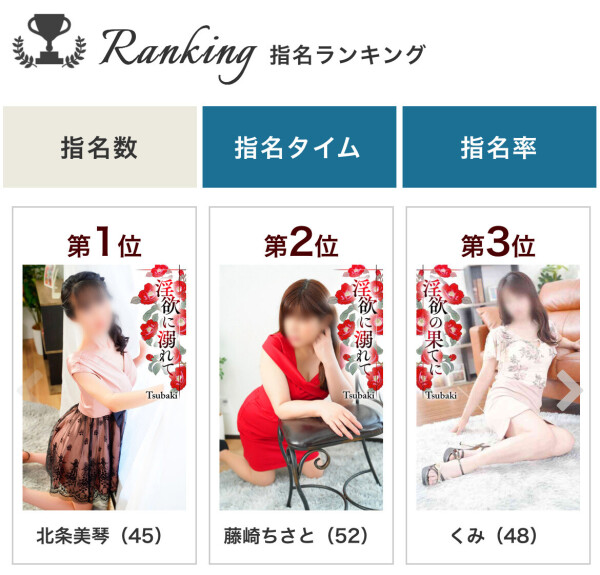Switch to the 指名タイム tab
This screenshot has height=575, width=600.
[x=297, y=148]
